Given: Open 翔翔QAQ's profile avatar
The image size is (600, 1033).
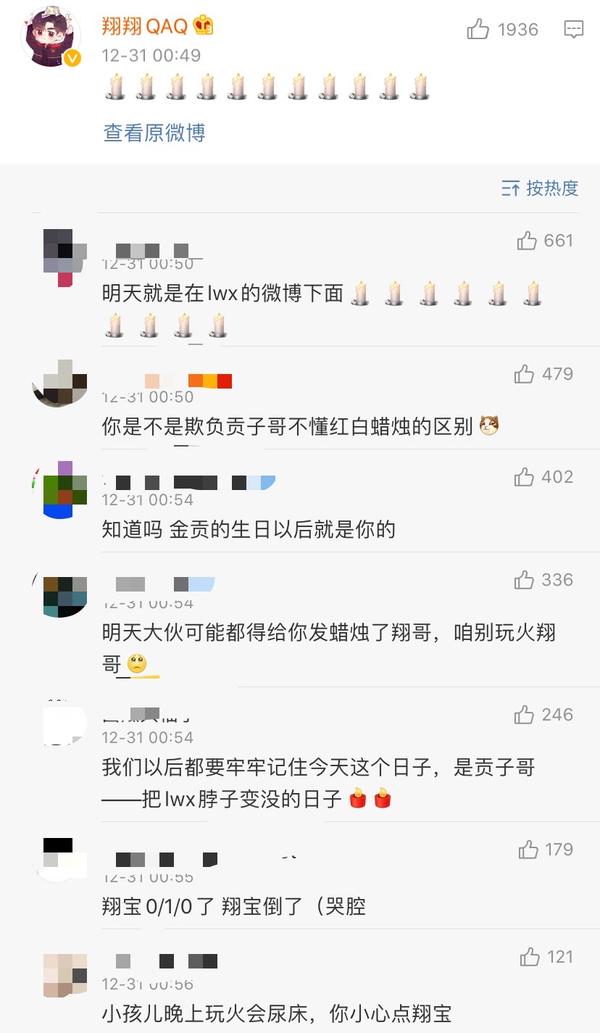Looking at the screenshot, I should [52, 38].
